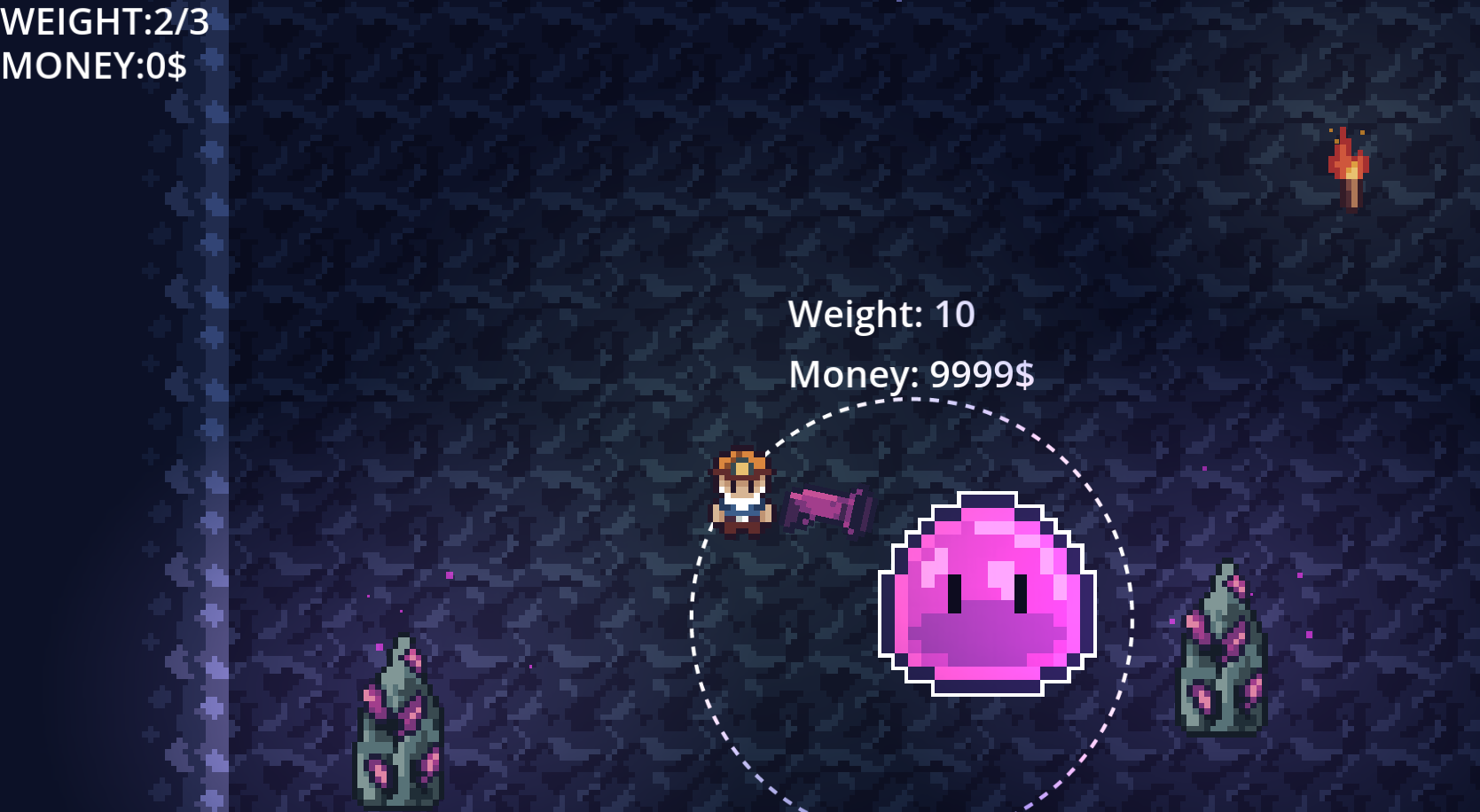
Task: Tap the crystal rock left of the miner
Action: tap(399, 722)
